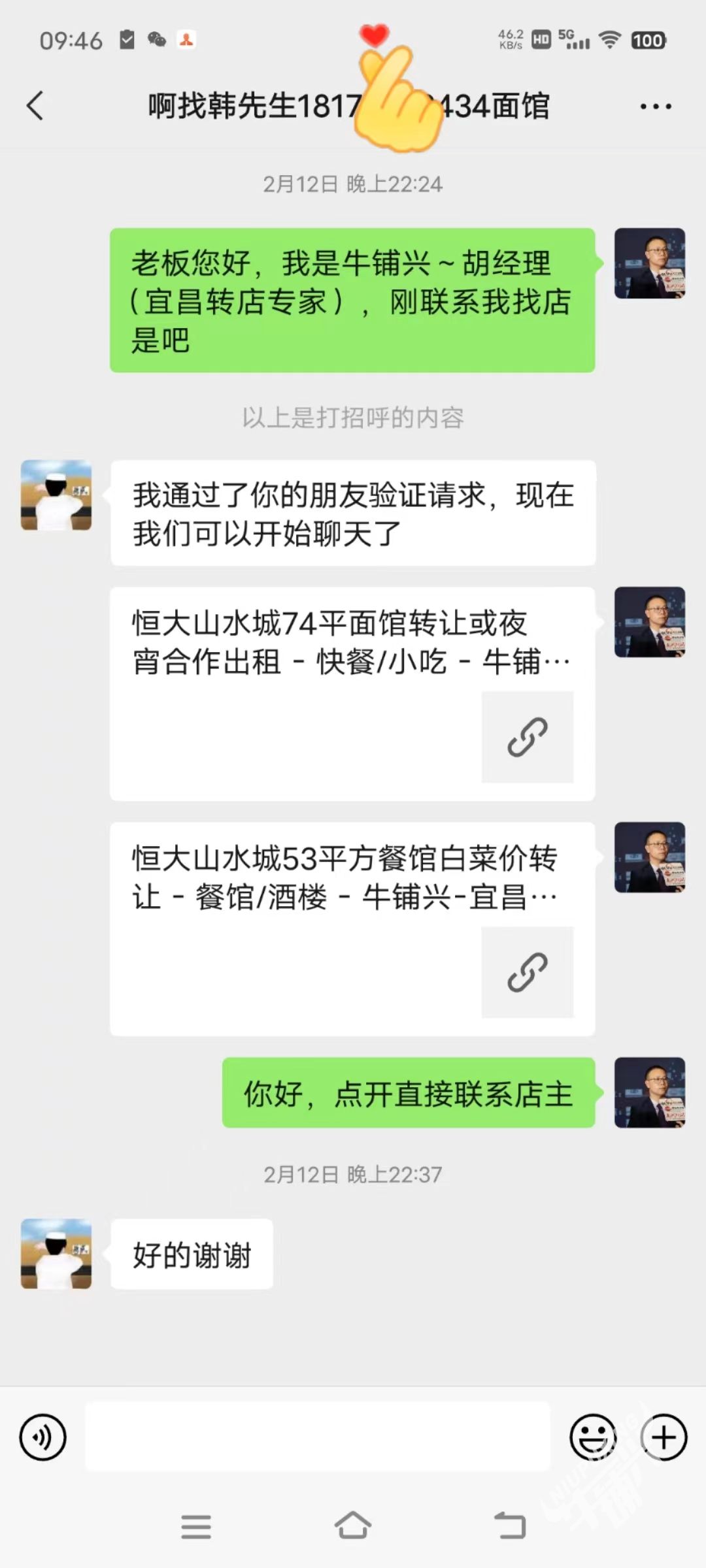The image size is (706, 1568).
Task: Open the 恒大山水城74平面馆转让 link card
Action: 352,693
